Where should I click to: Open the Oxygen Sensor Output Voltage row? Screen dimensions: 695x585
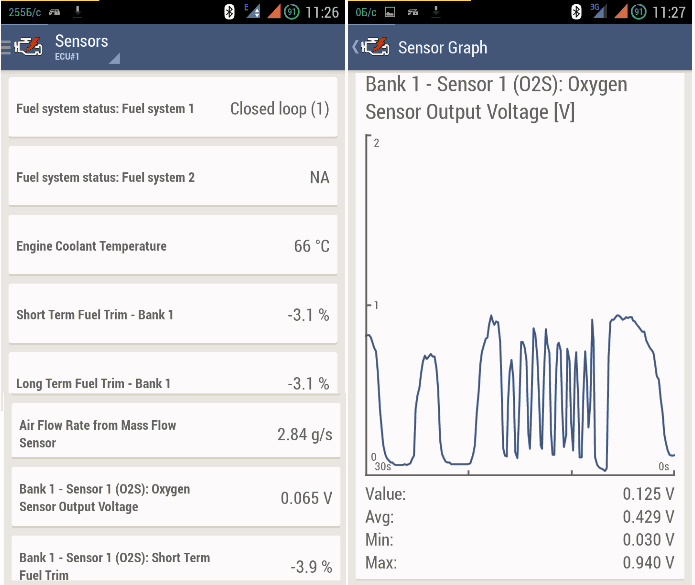[174, 497]
